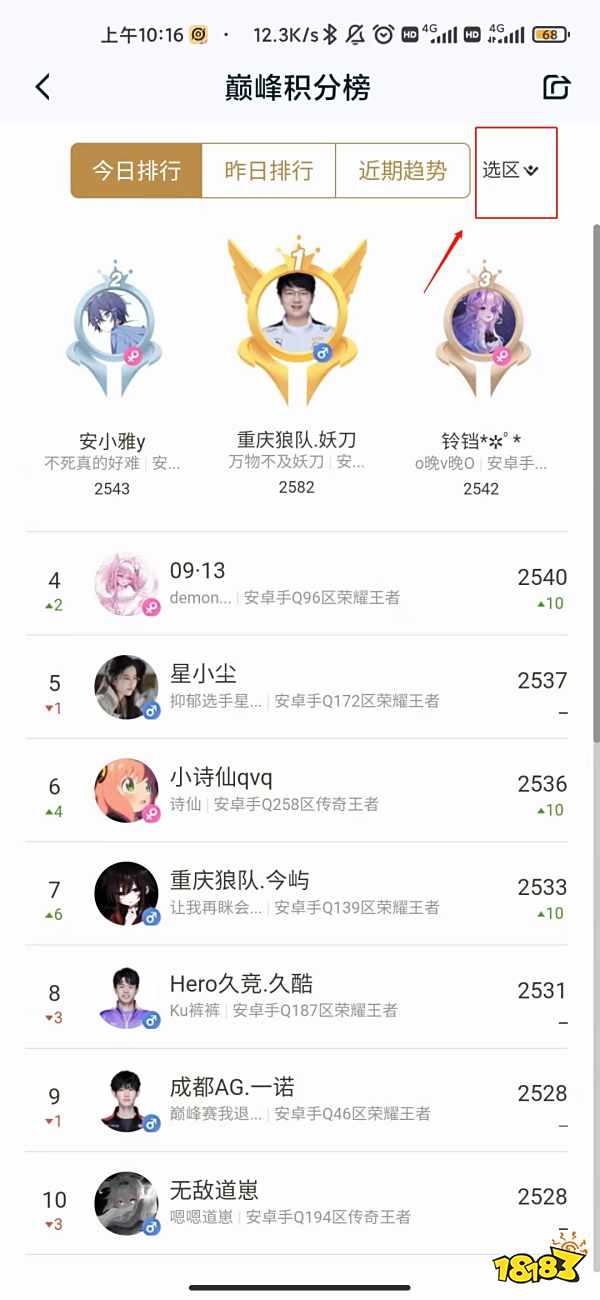The height and width of the screenshot is (1300, 600).
Task: Expand the 选区 dropdown
Action: point(512,171)
